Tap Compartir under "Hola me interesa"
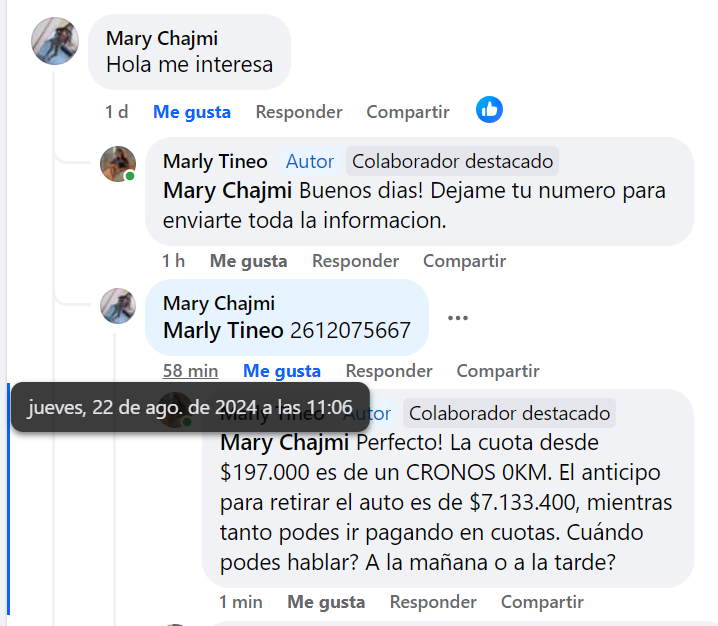 point(407,112)
